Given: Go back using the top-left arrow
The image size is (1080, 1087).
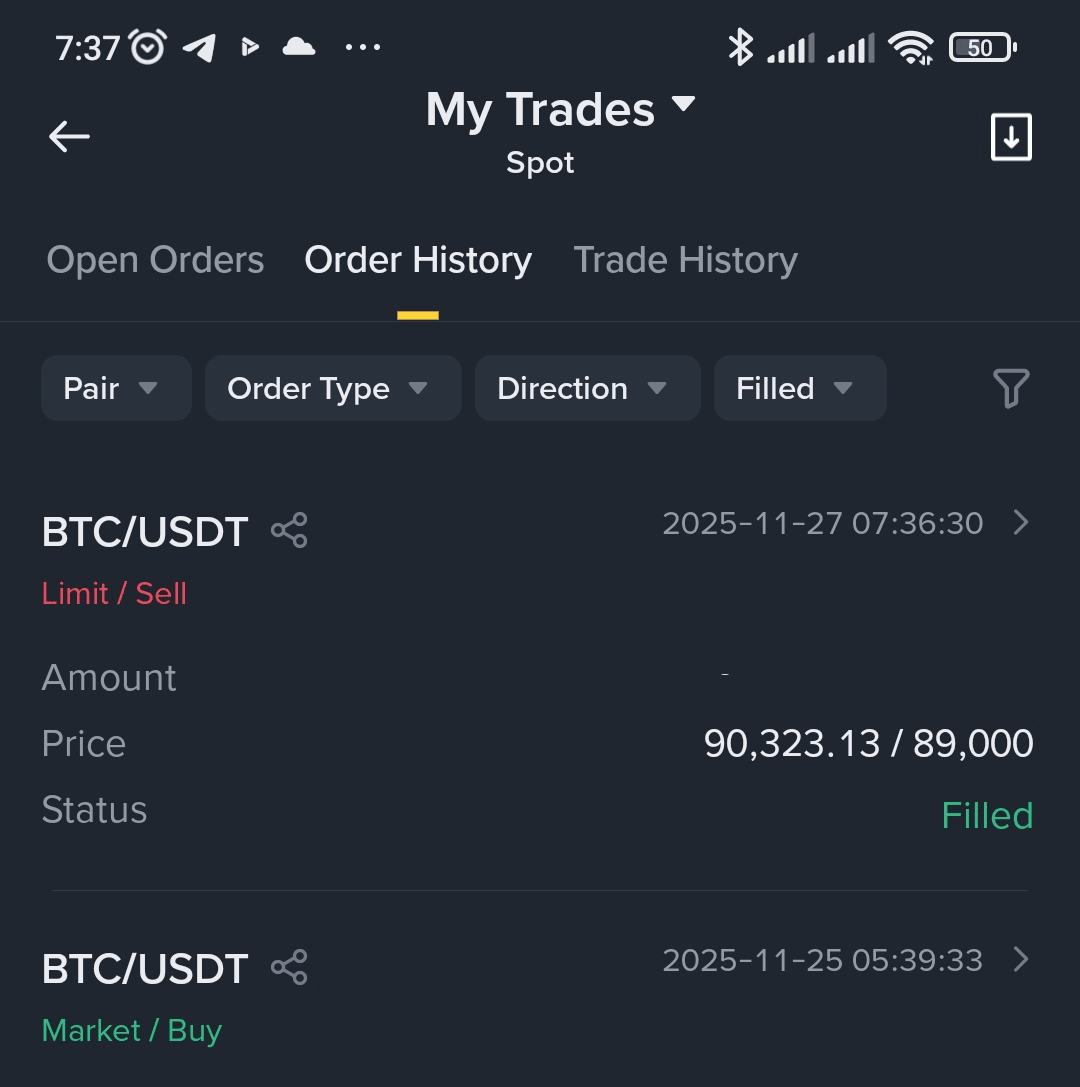Looking at the screenshot, I should (x=69, y=136).
